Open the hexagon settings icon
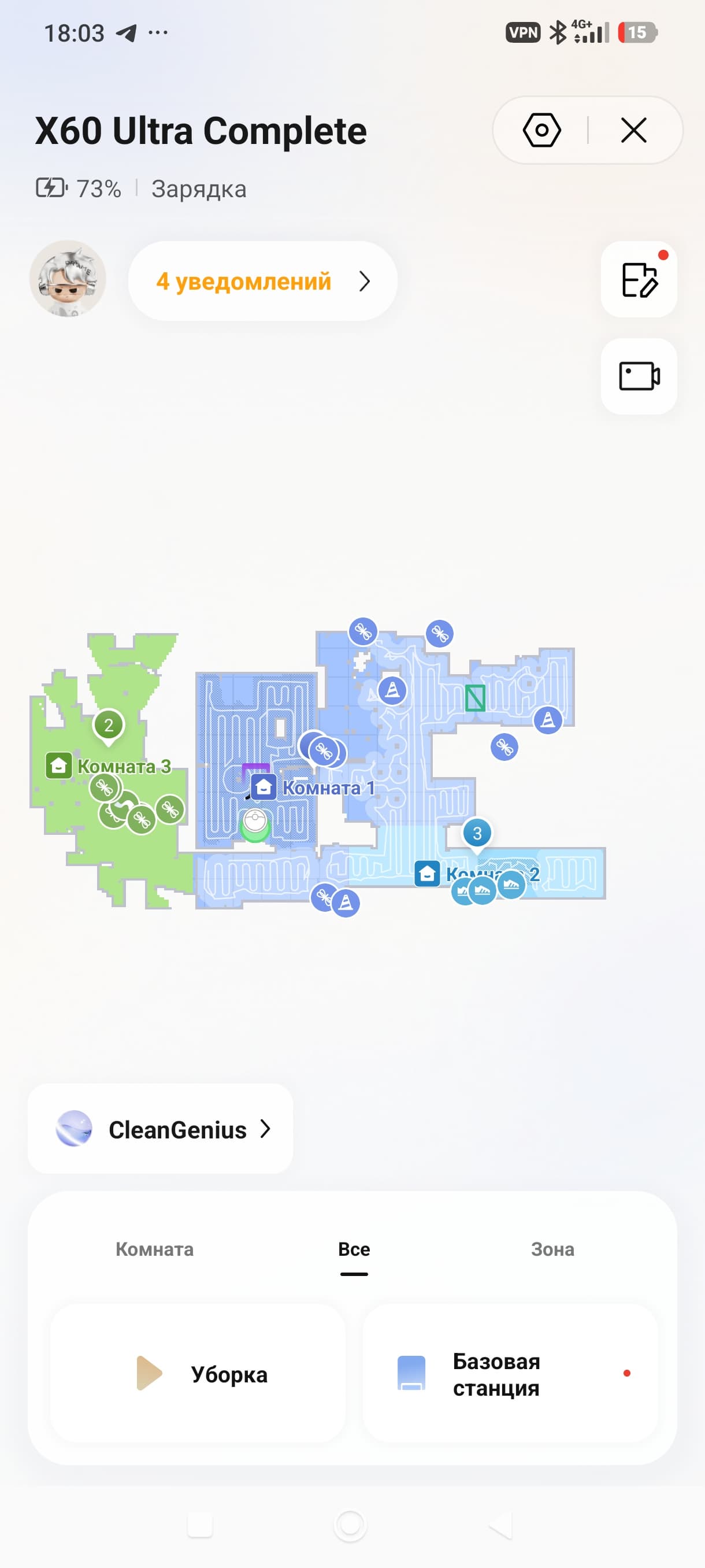The height and width of the screenshot is (1568, 705). 541,130
